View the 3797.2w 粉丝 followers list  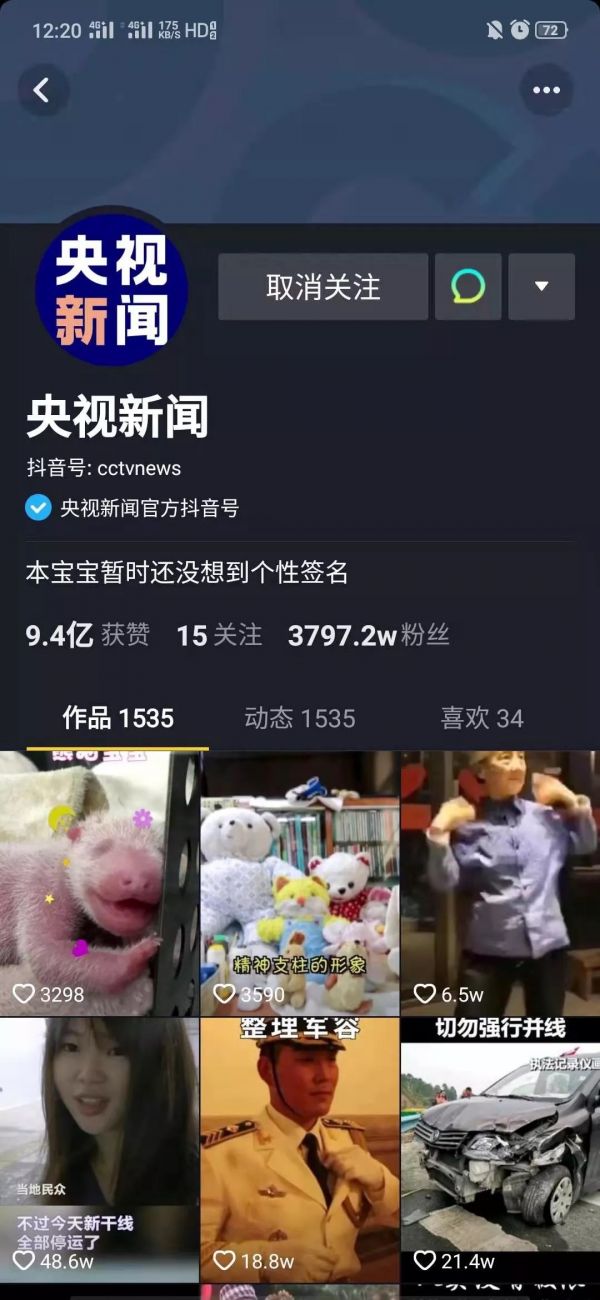(x=368, y=635)
